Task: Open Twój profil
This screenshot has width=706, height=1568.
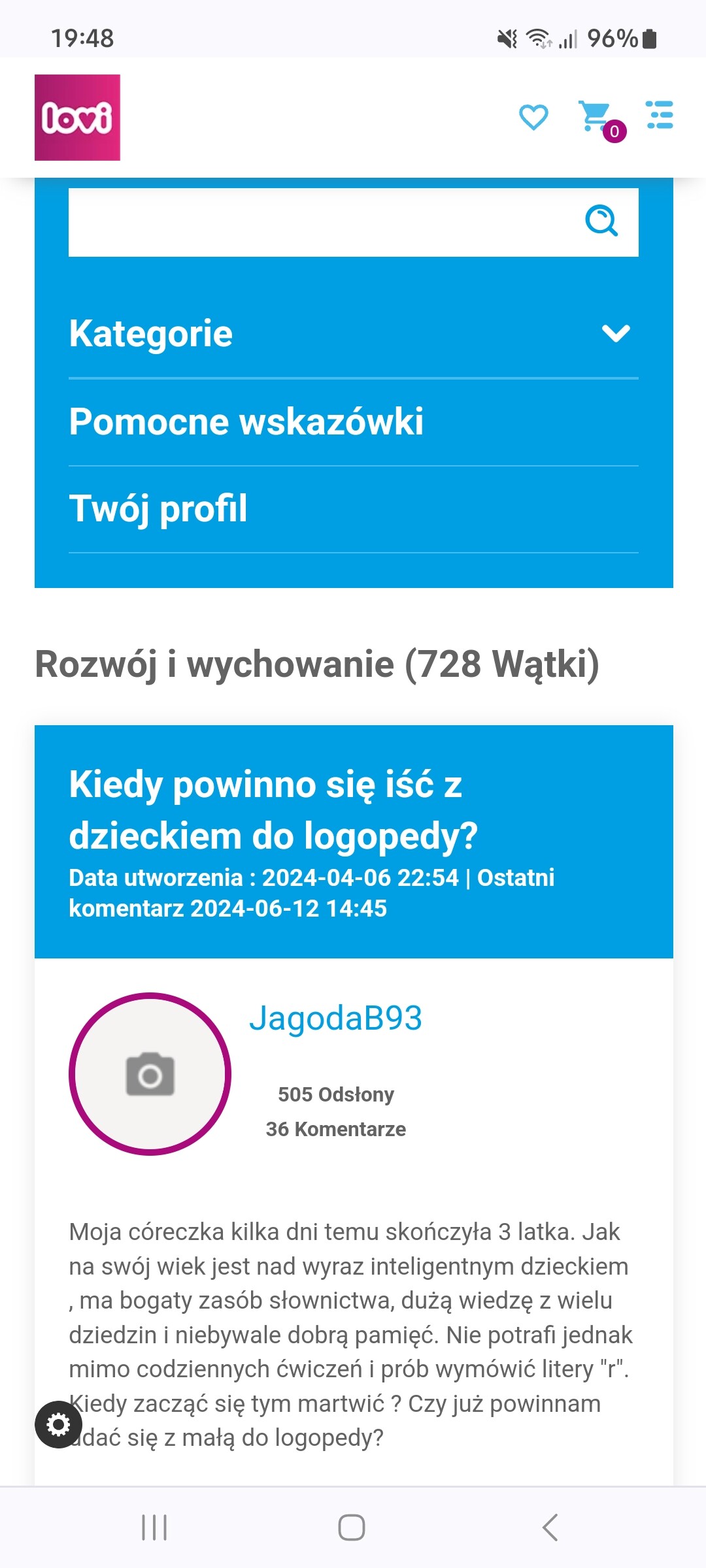Action: click(x=354, y=509)
